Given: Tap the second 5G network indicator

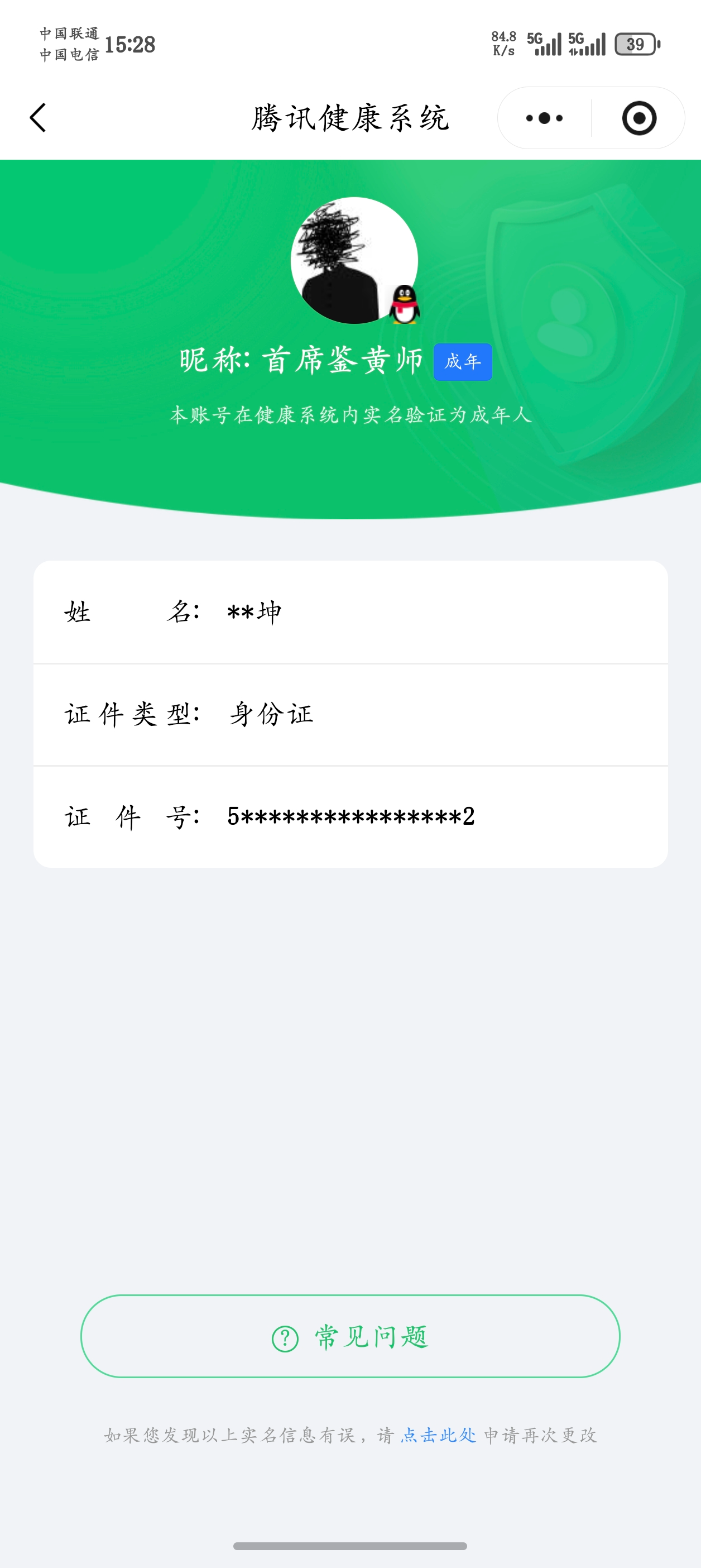Looking at the screenshot, I should 588,44.
